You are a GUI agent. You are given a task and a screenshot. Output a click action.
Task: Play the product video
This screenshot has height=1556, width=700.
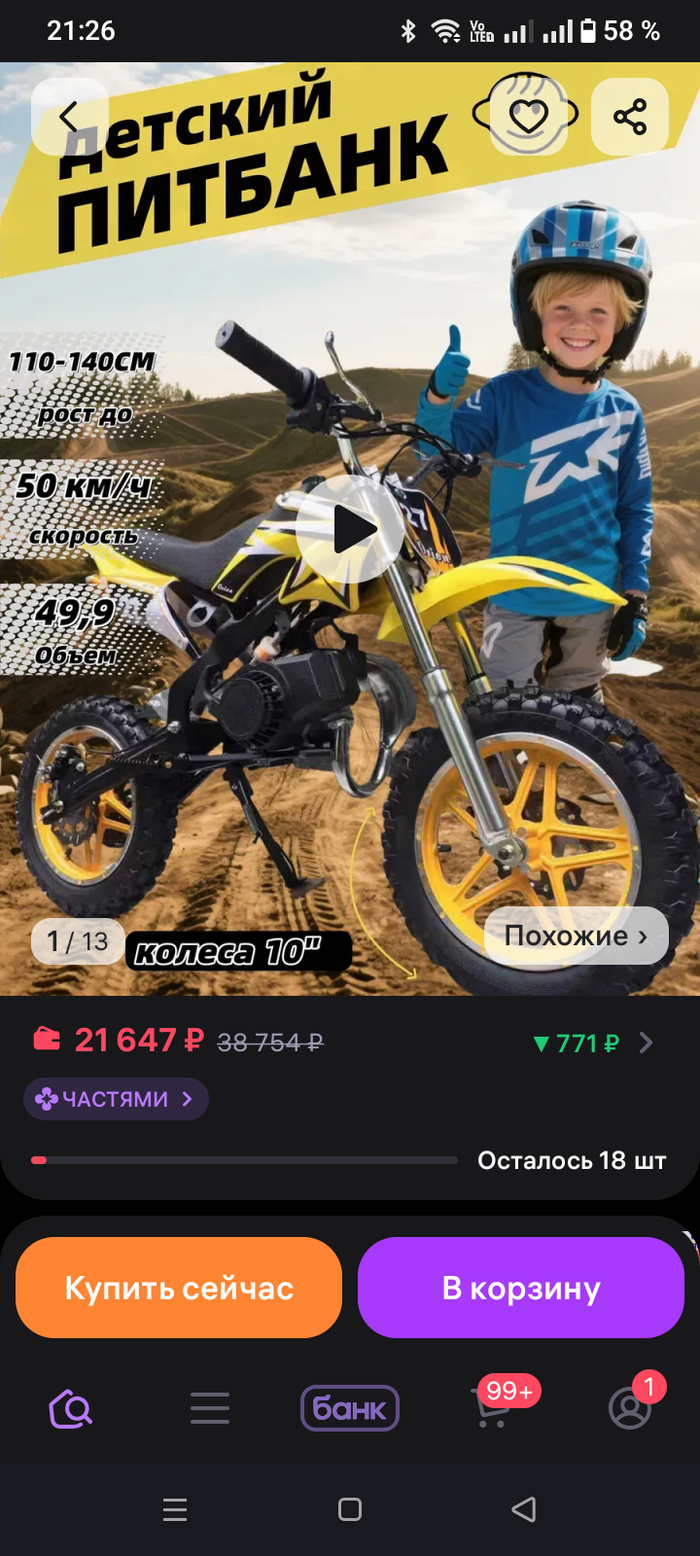pos(350,529)
